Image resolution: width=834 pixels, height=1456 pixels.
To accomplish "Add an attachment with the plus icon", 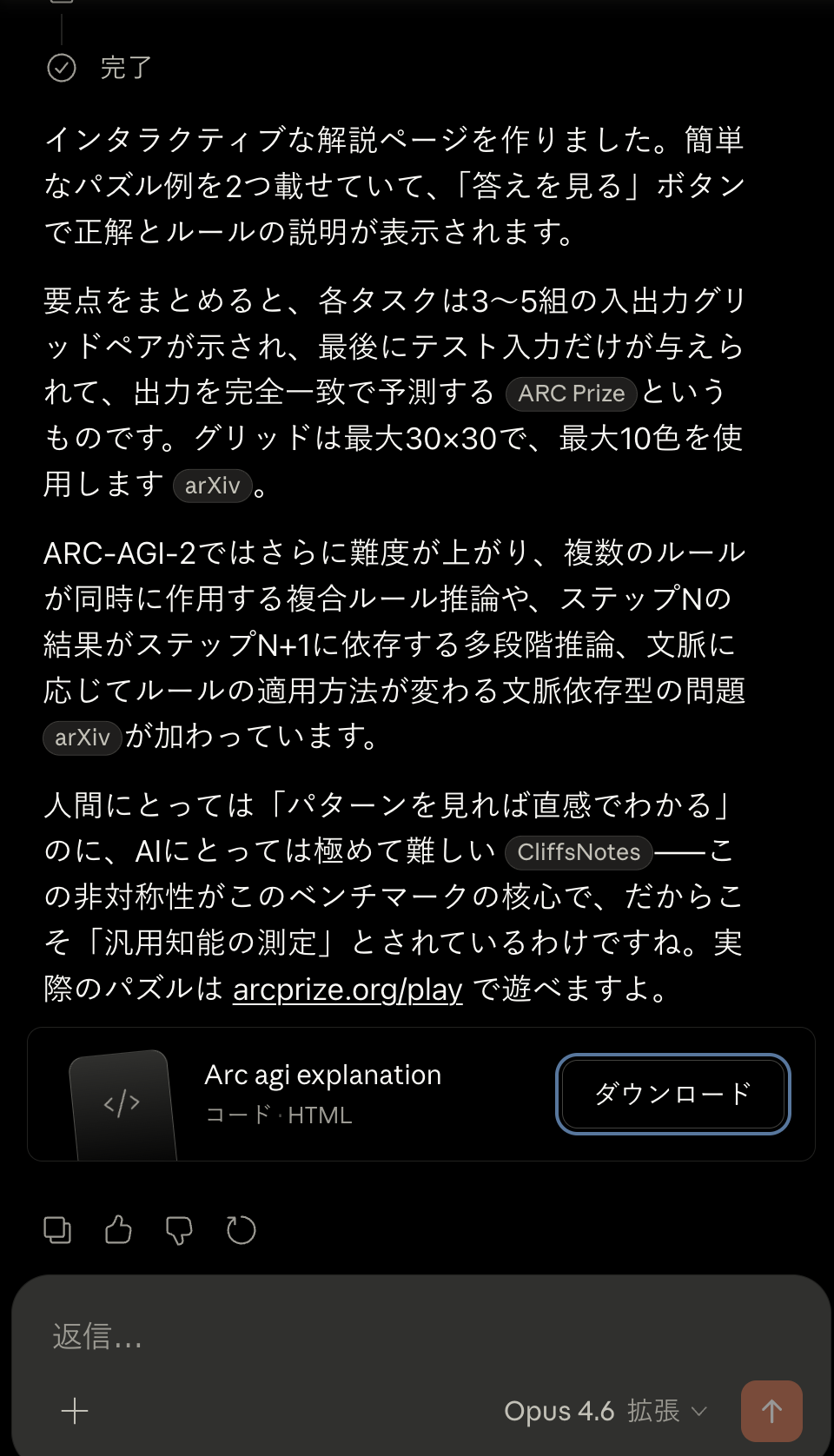I will click(76, 1411).
